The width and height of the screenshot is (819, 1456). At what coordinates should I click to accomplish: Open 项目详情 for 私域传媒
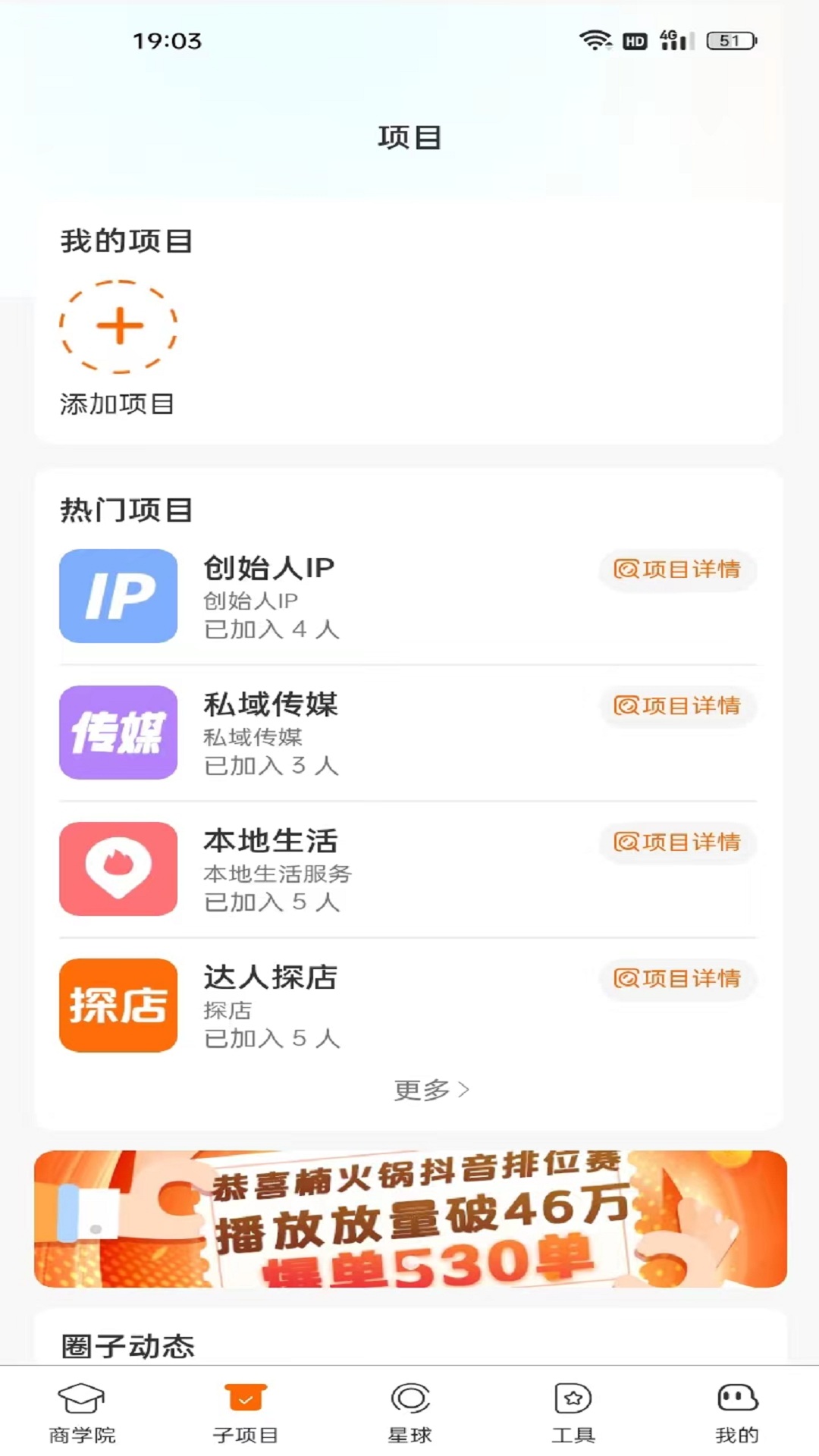click(x=677, y=706)
